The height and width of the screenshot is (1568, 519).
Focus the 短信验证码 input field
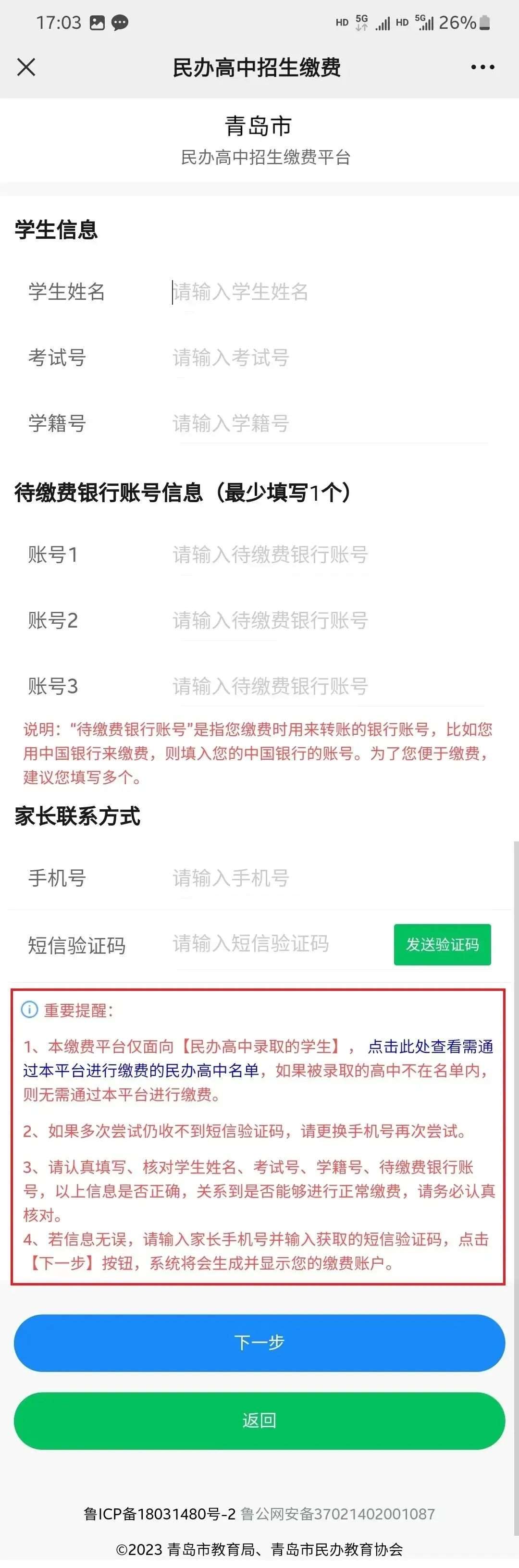point(277,943)
